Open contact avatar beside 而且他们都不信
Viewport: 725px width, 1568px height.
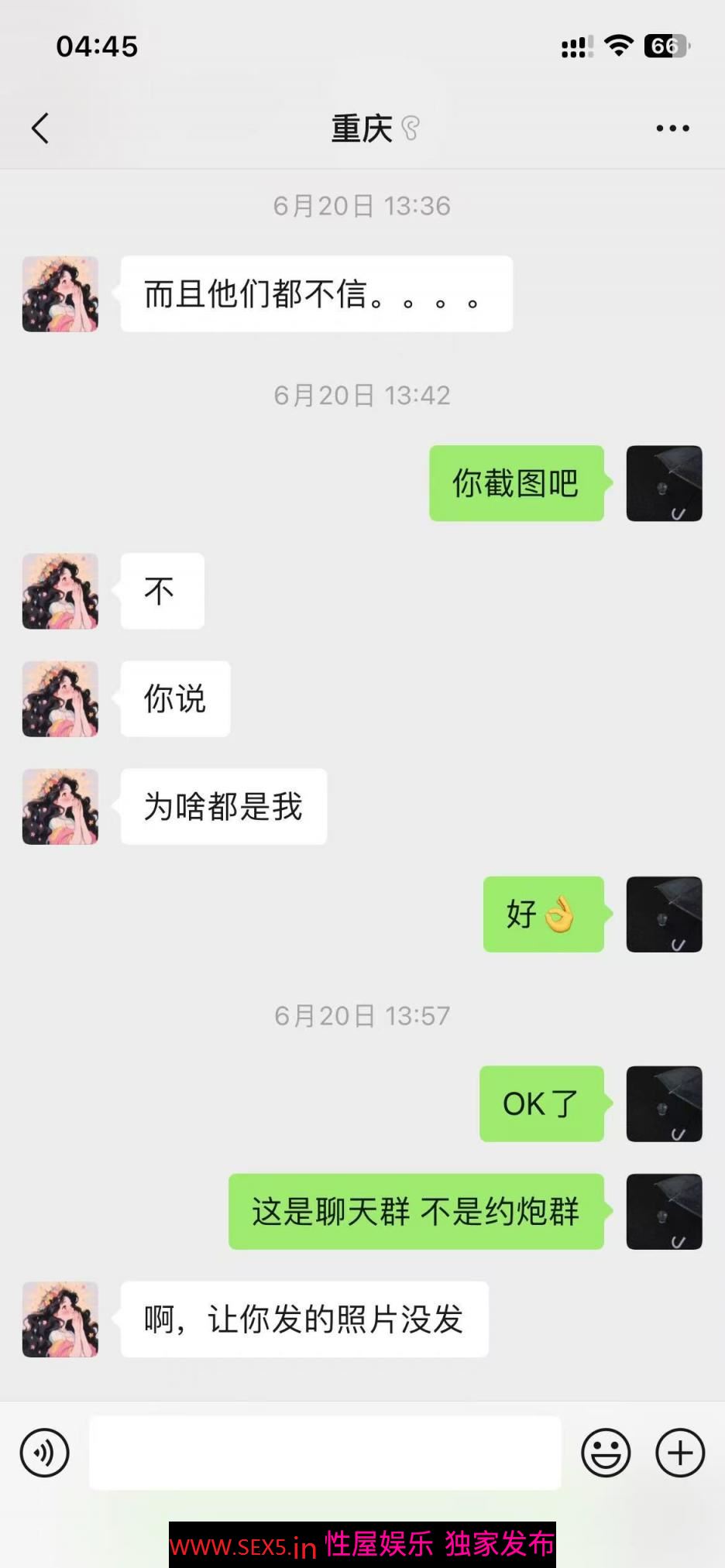60,294
